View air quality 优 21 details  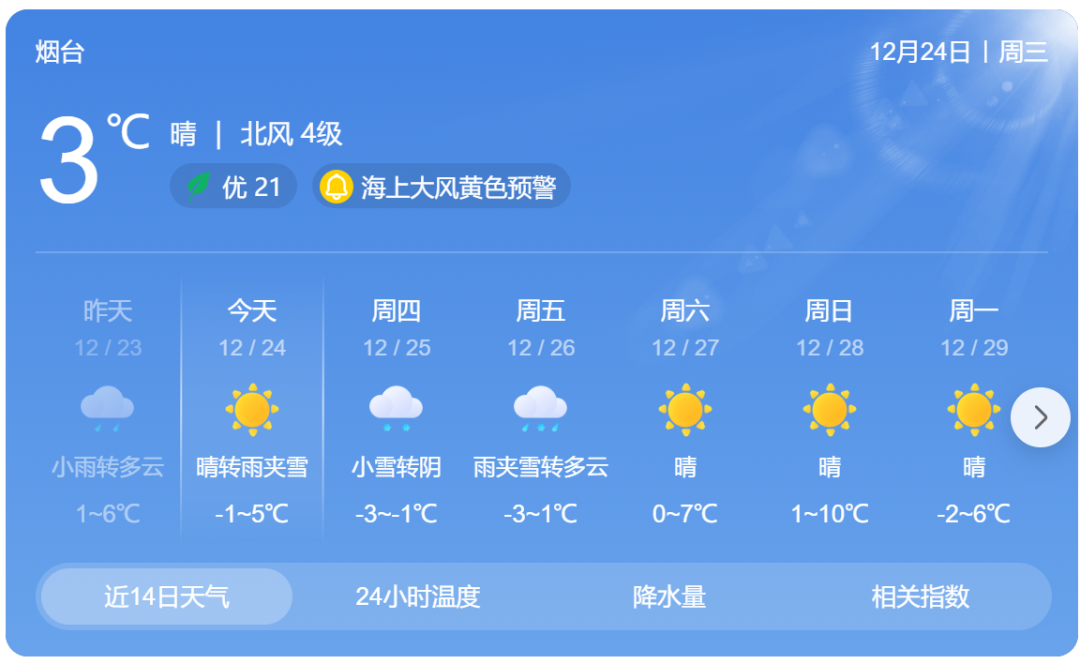pos(234,187)
